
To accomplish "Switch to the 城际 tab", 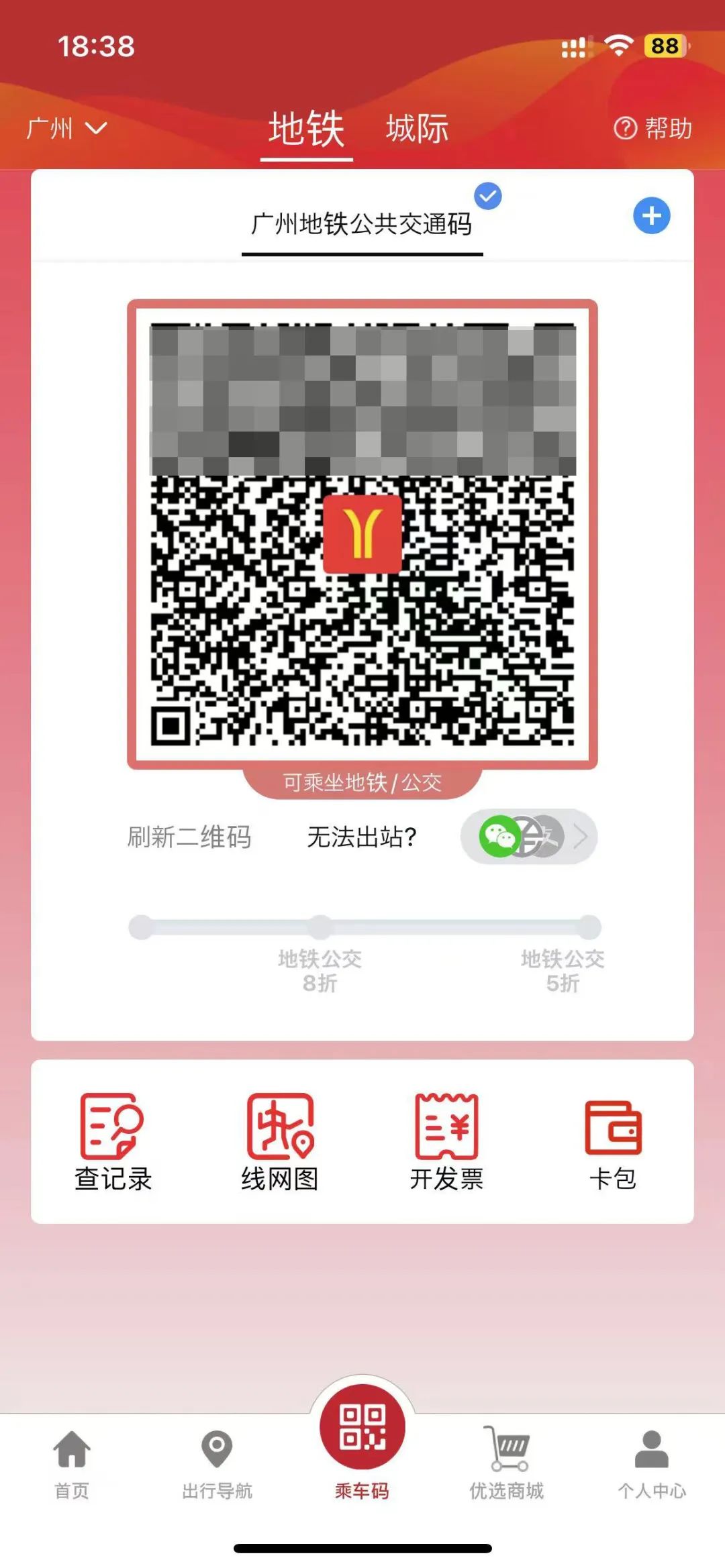I will [x=417, y=128].
